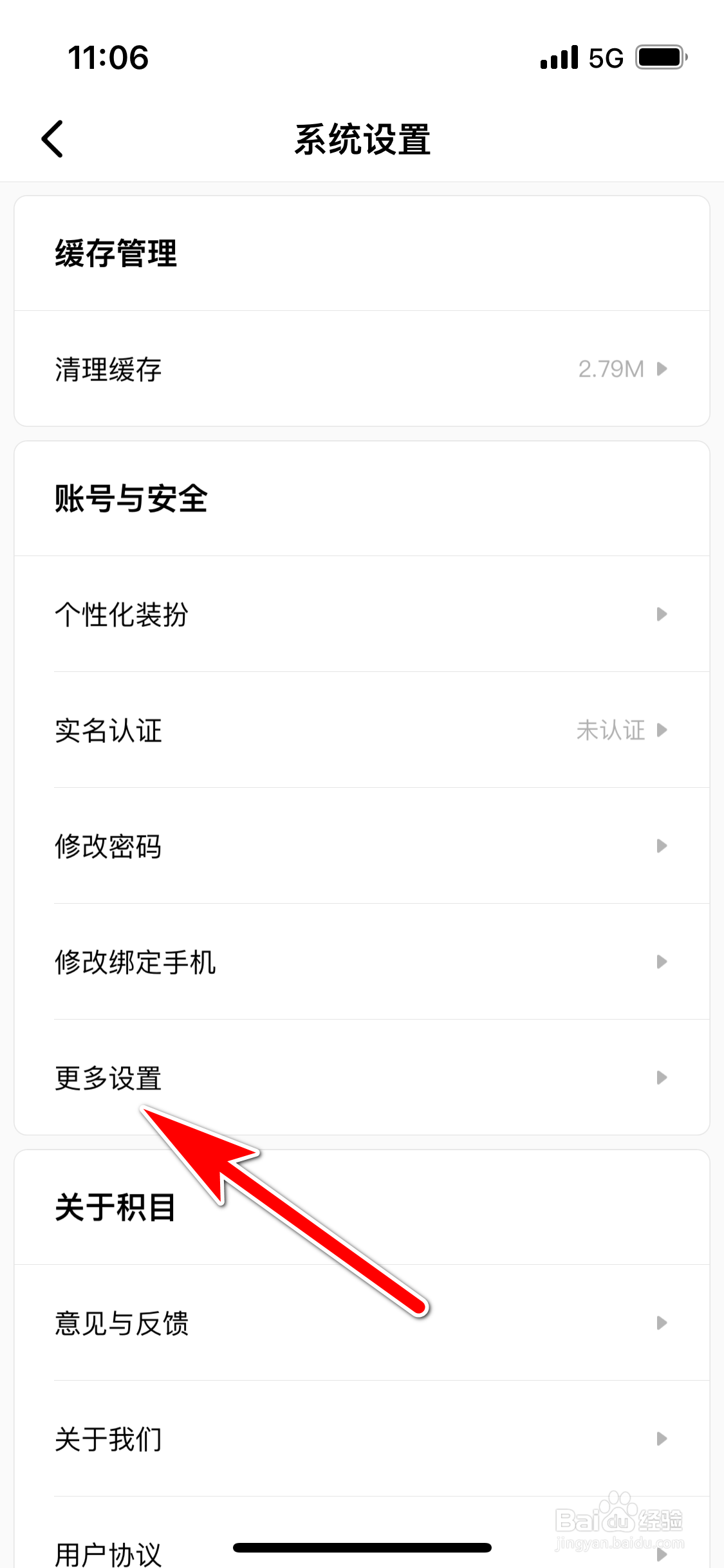Tap the back arrow icon

(51, 138)
